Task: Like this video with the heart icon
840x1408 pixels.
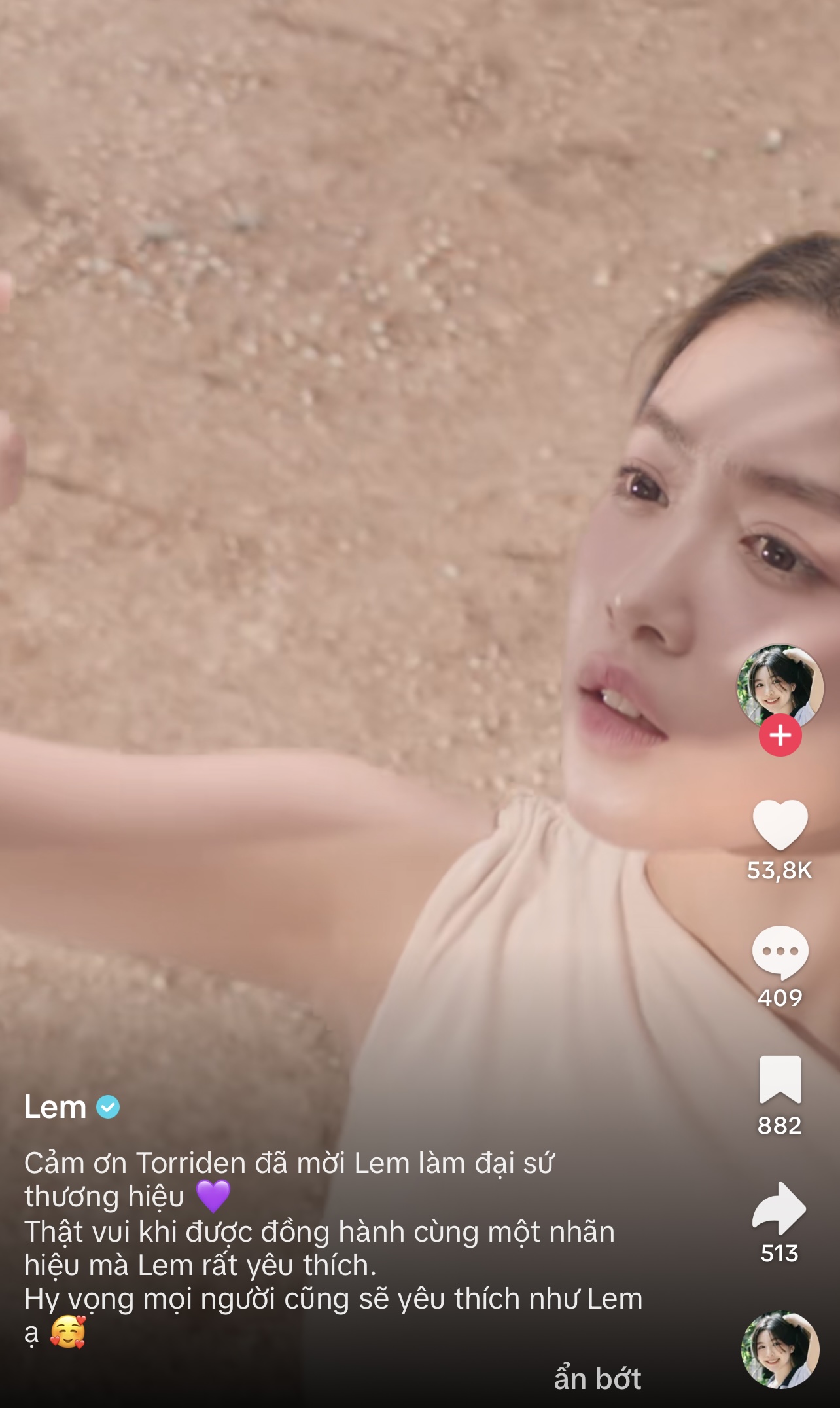Action: [780, 825]
